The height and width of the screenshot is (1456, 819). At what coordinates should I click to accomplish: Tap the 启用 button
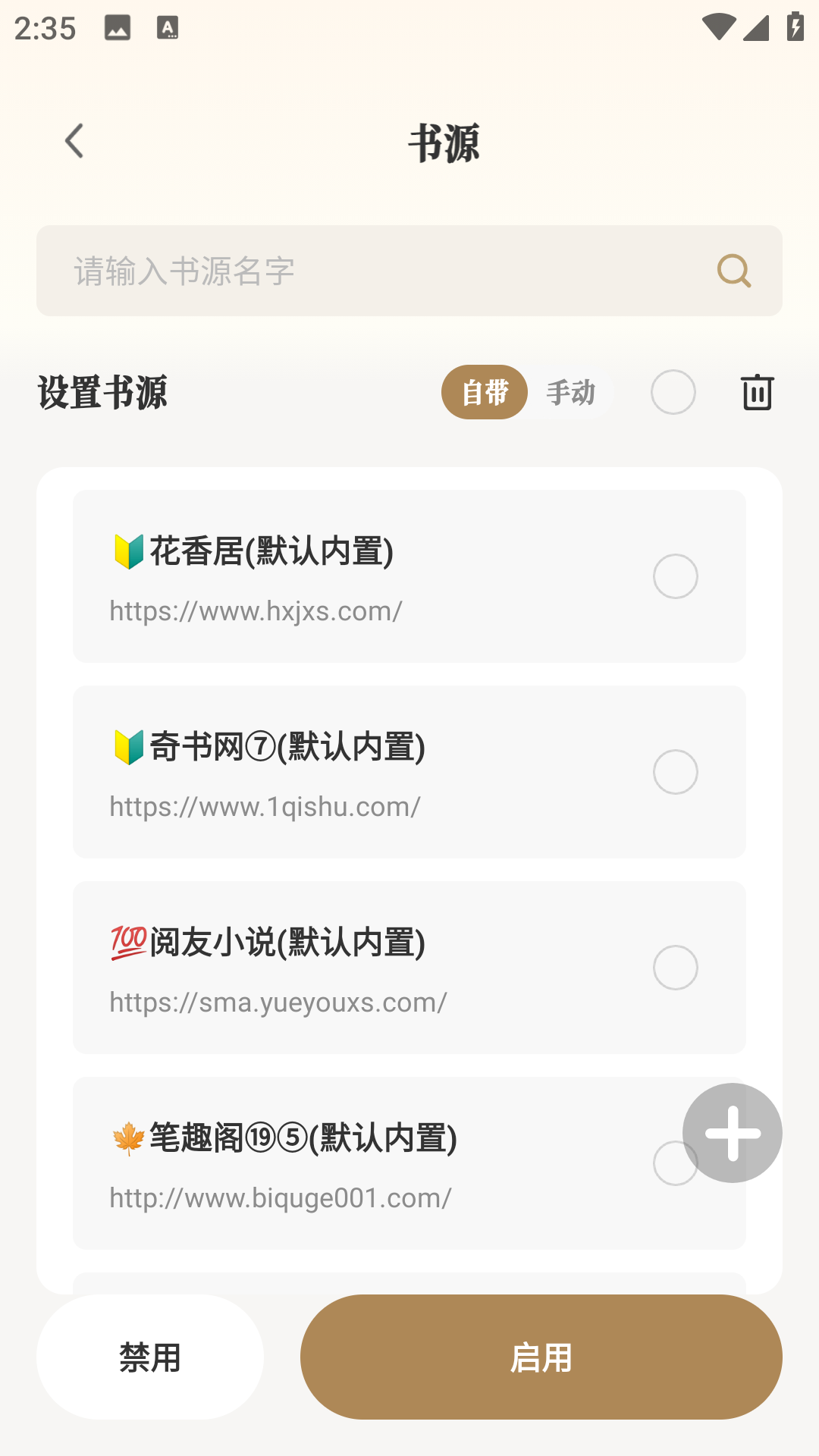pyautogui.click(x=541, y=1357)
